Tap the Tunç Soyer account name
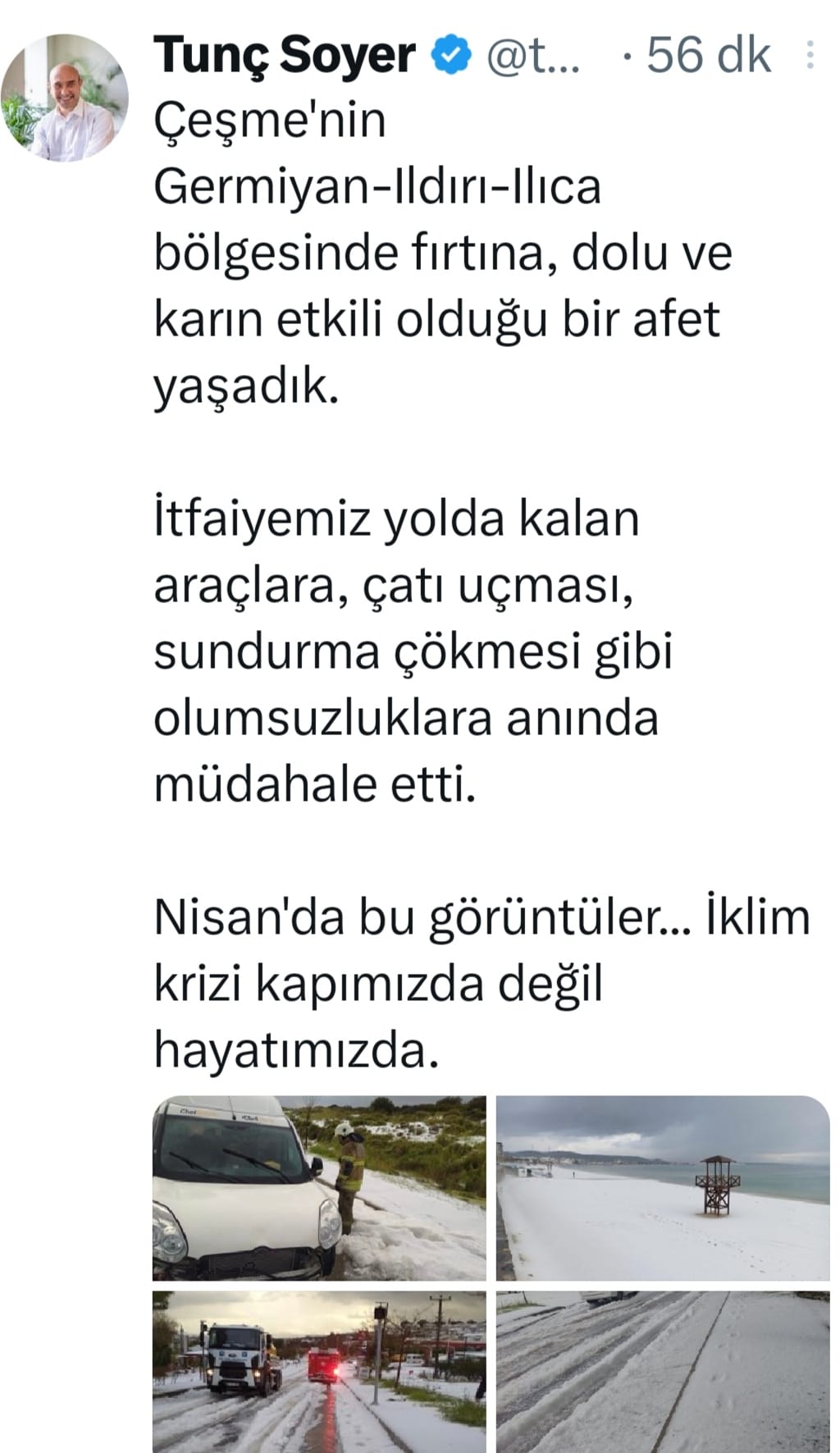 (284, 55)
